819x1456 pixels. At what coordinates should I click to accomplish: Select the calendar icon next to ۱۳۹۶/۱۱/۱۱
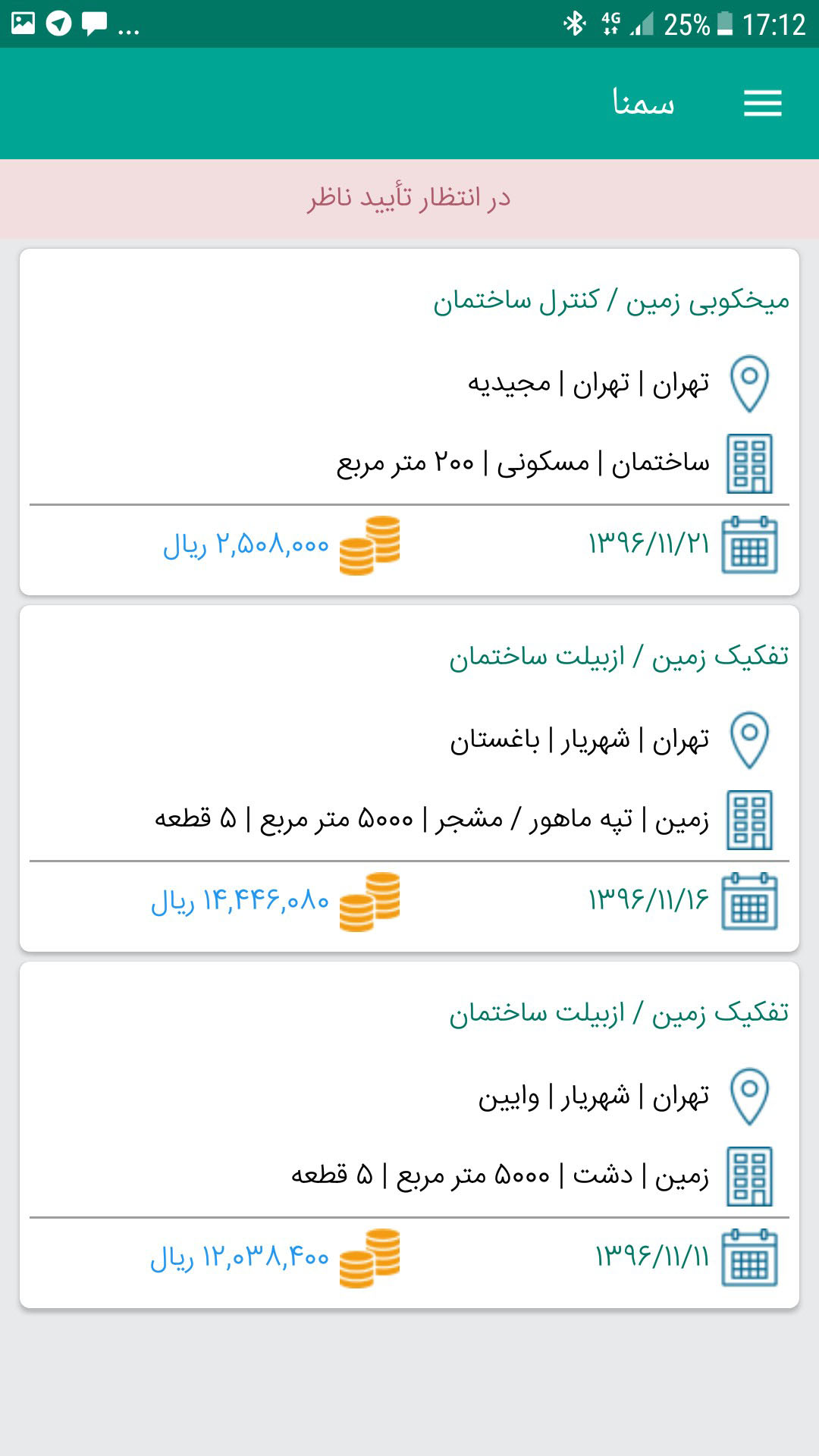point(749,1259)
